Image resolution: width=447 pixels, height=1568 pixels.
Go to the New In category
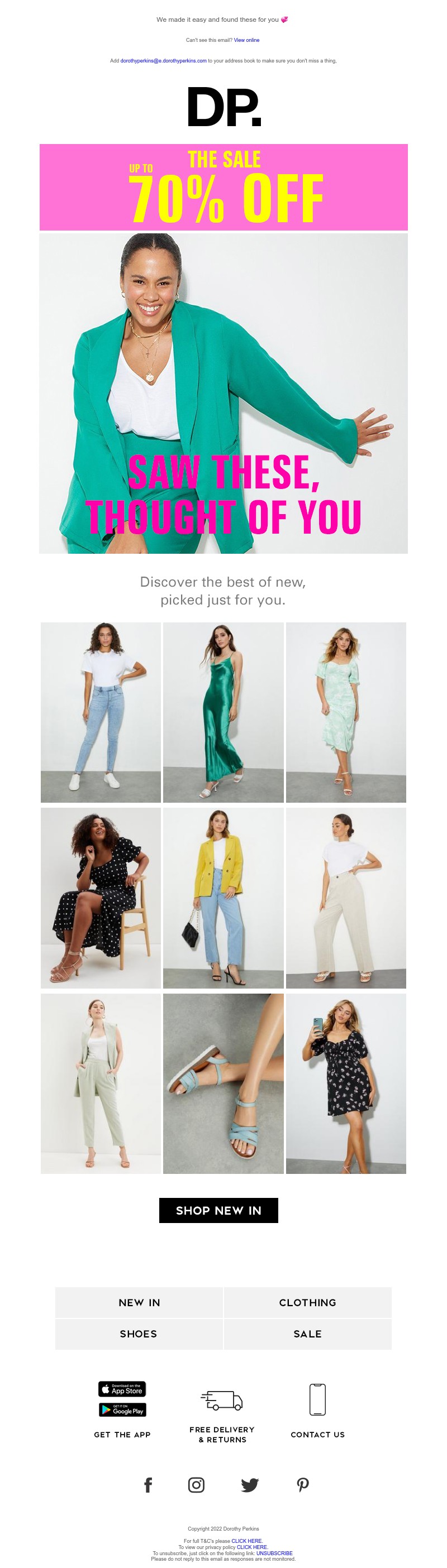pyautogui.click(x=139, y=1303)
